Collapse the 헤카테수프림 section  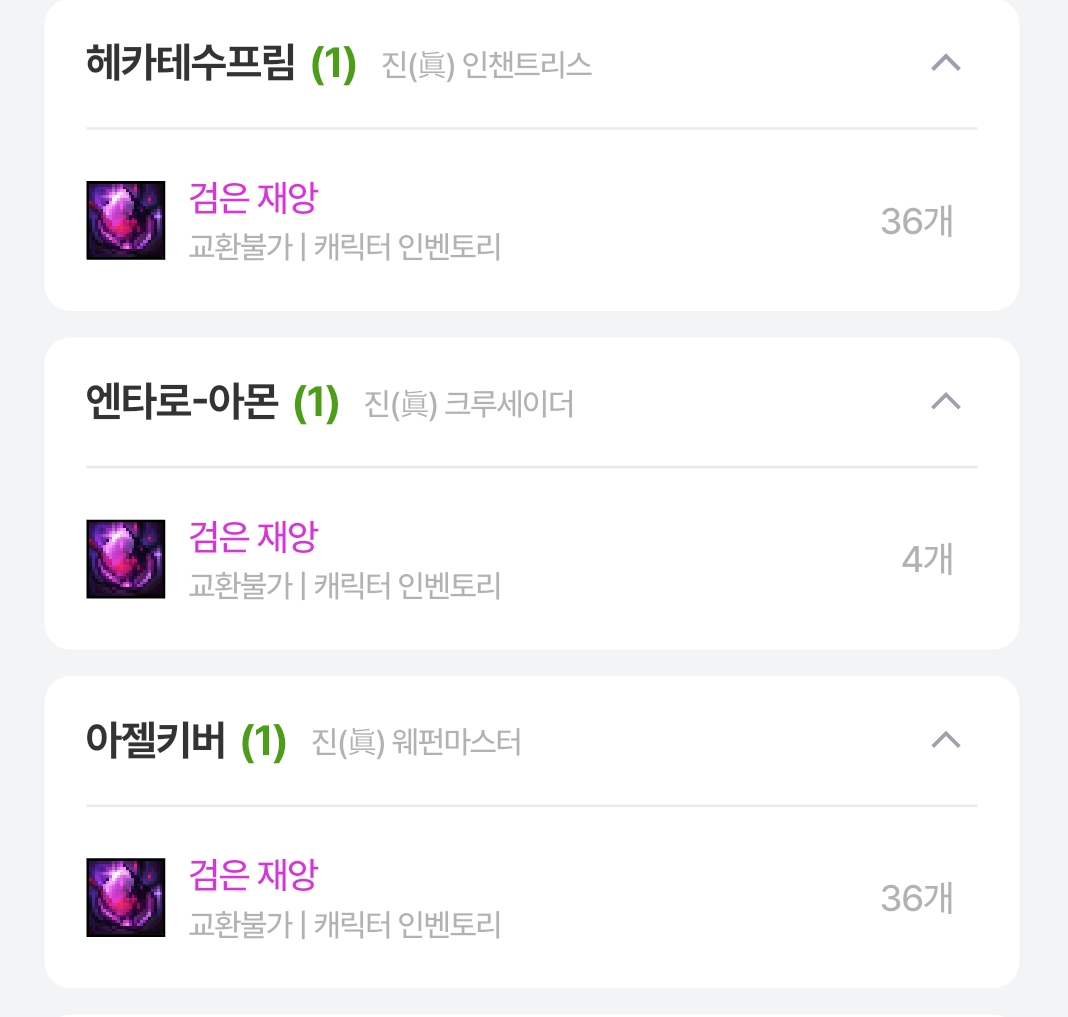pos(945,64)
